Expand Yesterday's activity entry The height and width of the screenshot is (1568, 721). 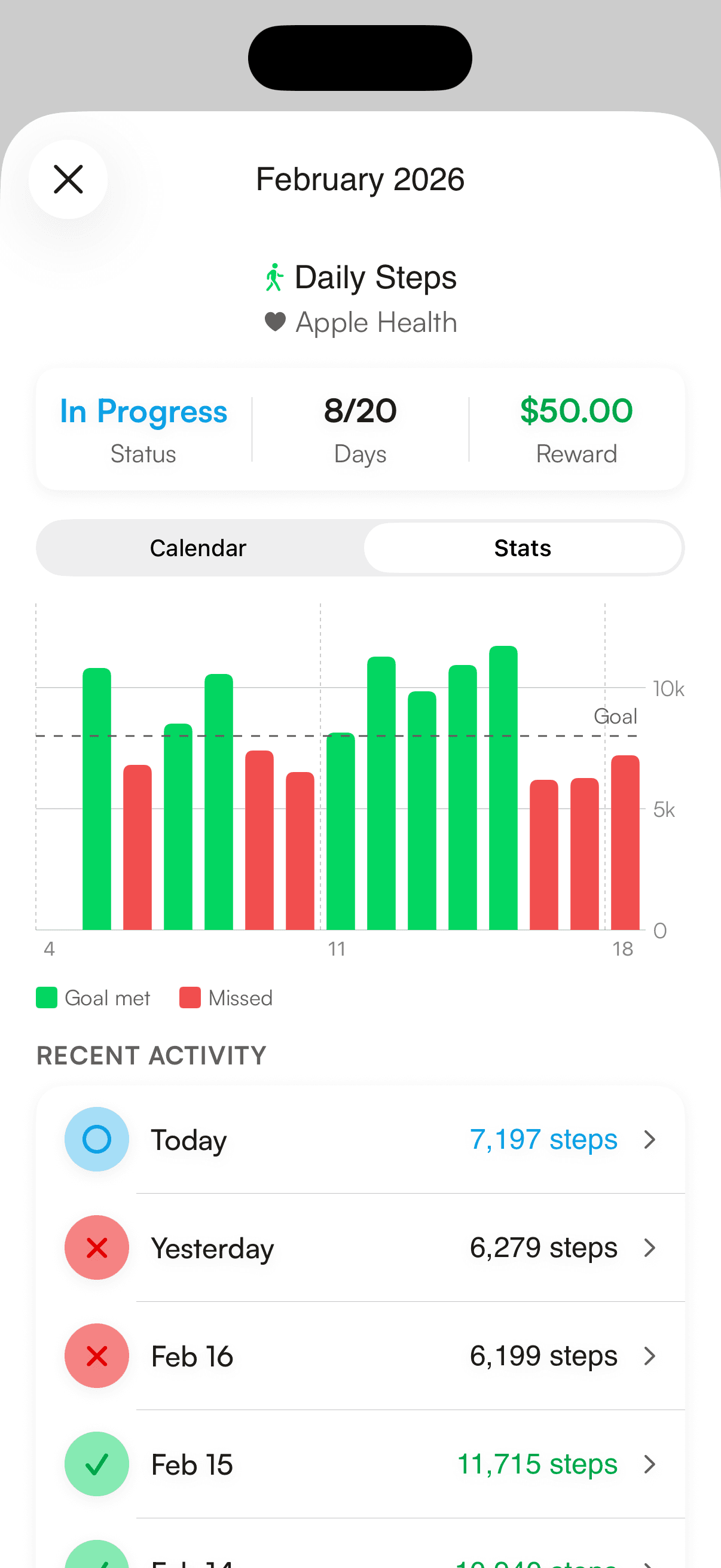pos(649,1248)
